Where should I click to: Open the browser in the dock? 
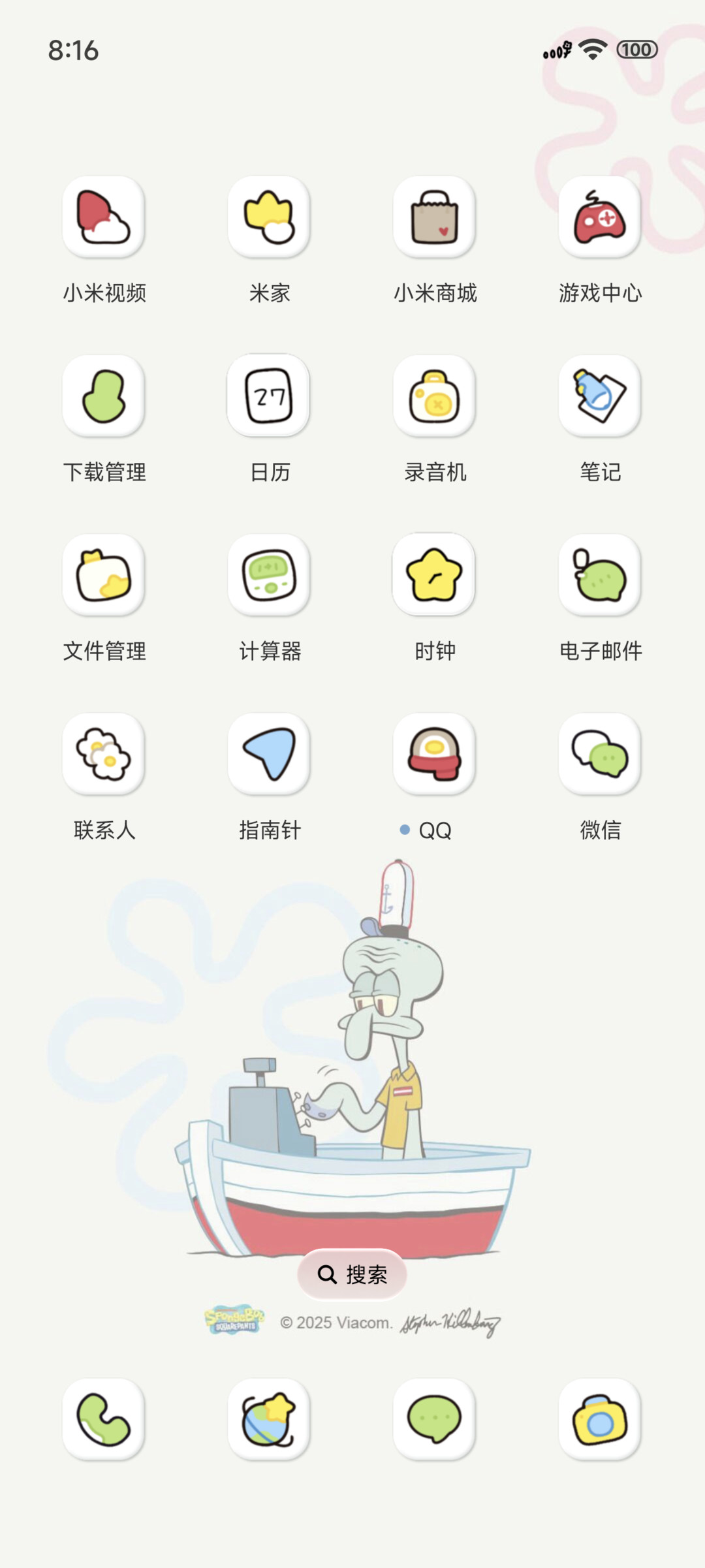(269, 1420)
